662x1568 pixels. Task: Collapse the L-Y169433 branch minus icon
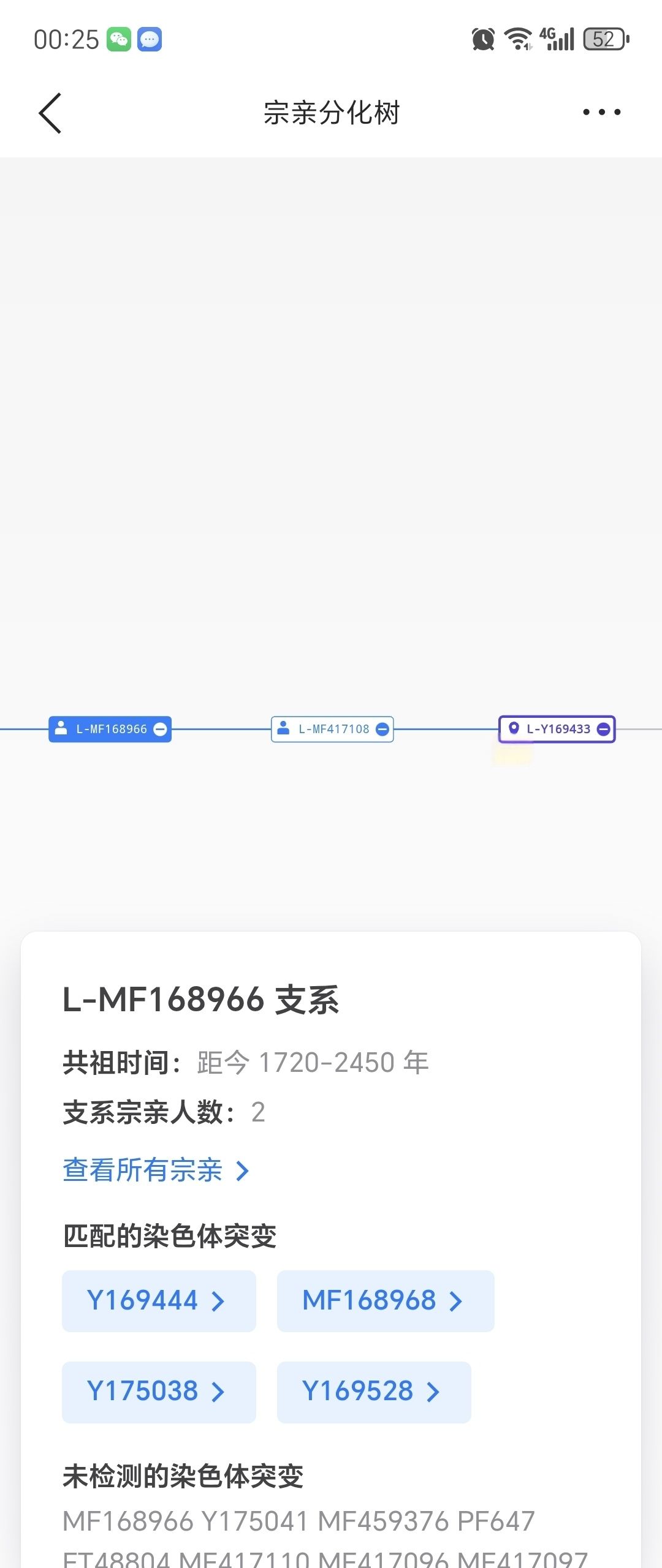click(604, 729)
